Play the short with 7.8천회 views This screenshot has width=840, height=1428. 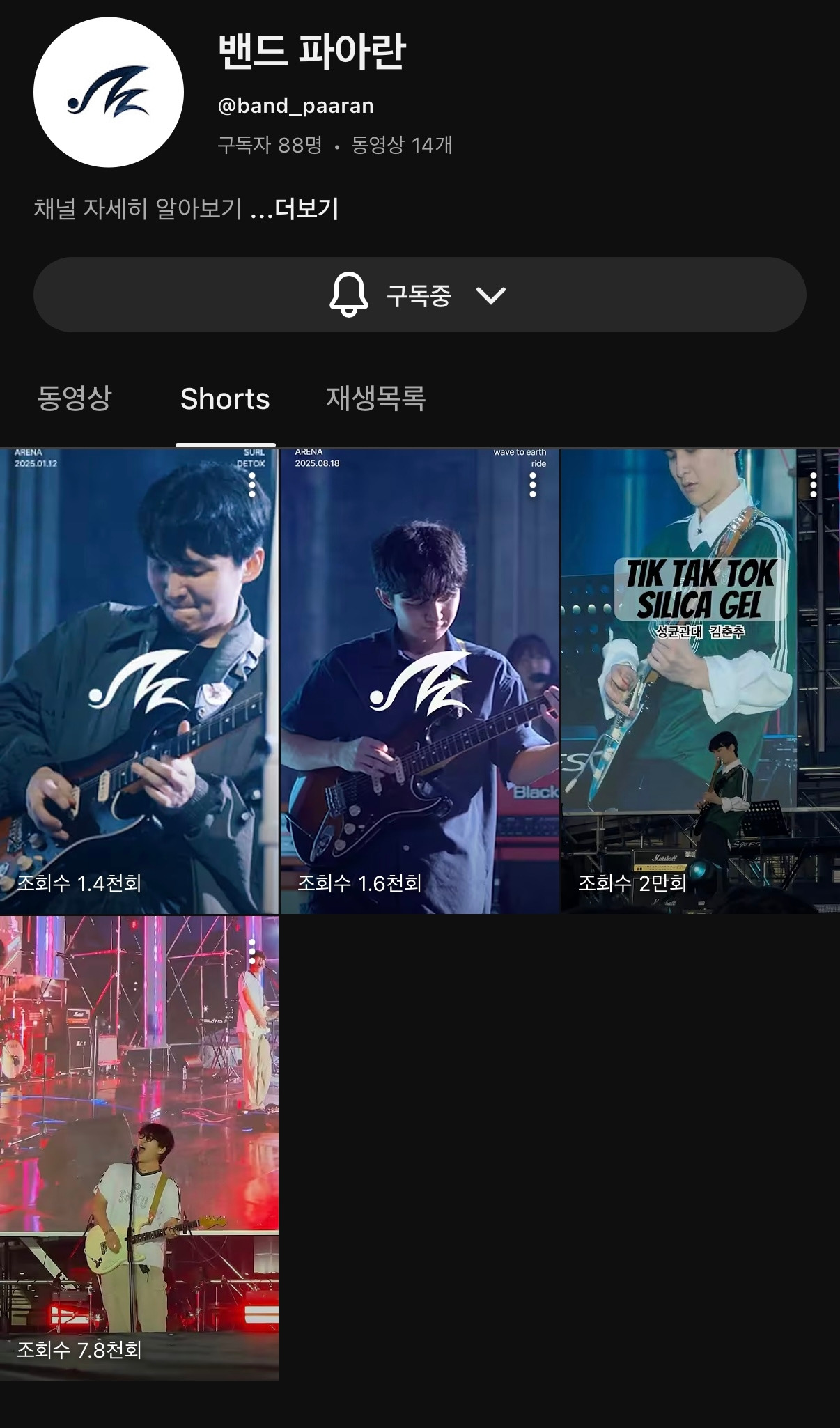tap(139, 1148)
